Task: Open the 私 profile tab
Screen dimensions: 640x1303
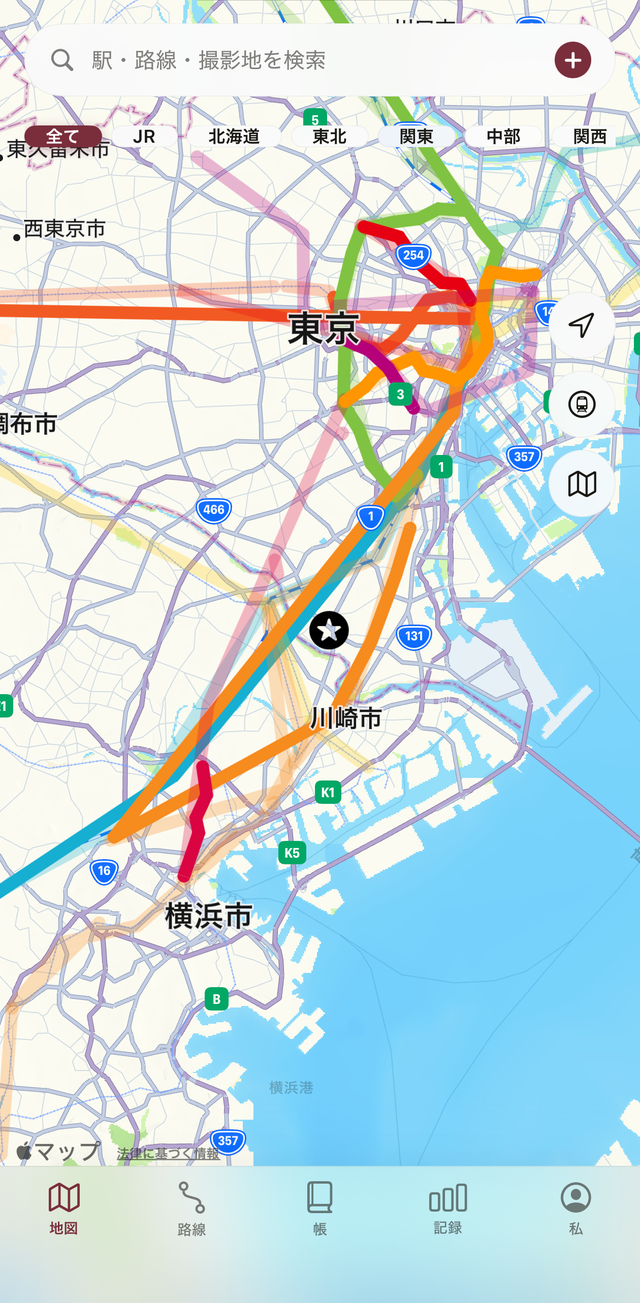Action: tap(576, 1208)
